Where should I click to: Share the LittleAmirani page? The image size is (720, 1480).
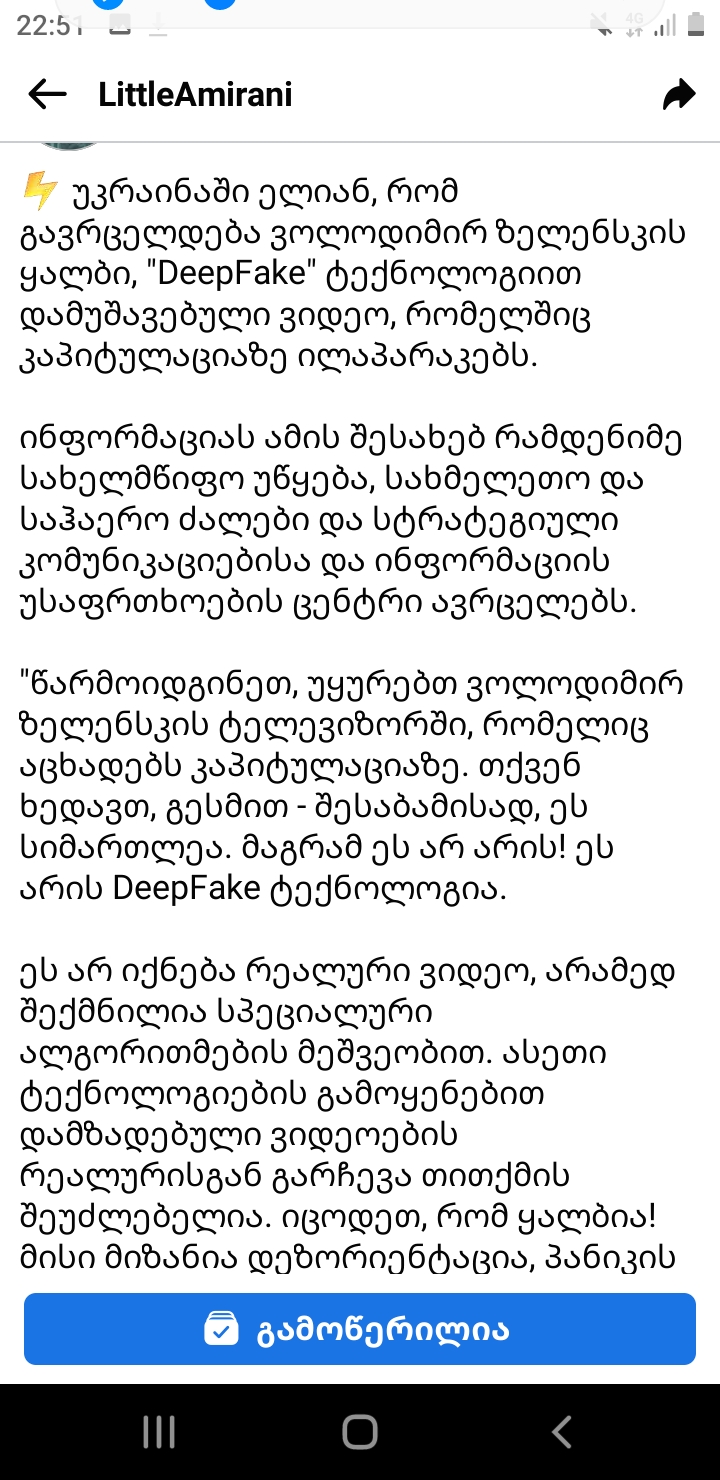click(679, 95)
